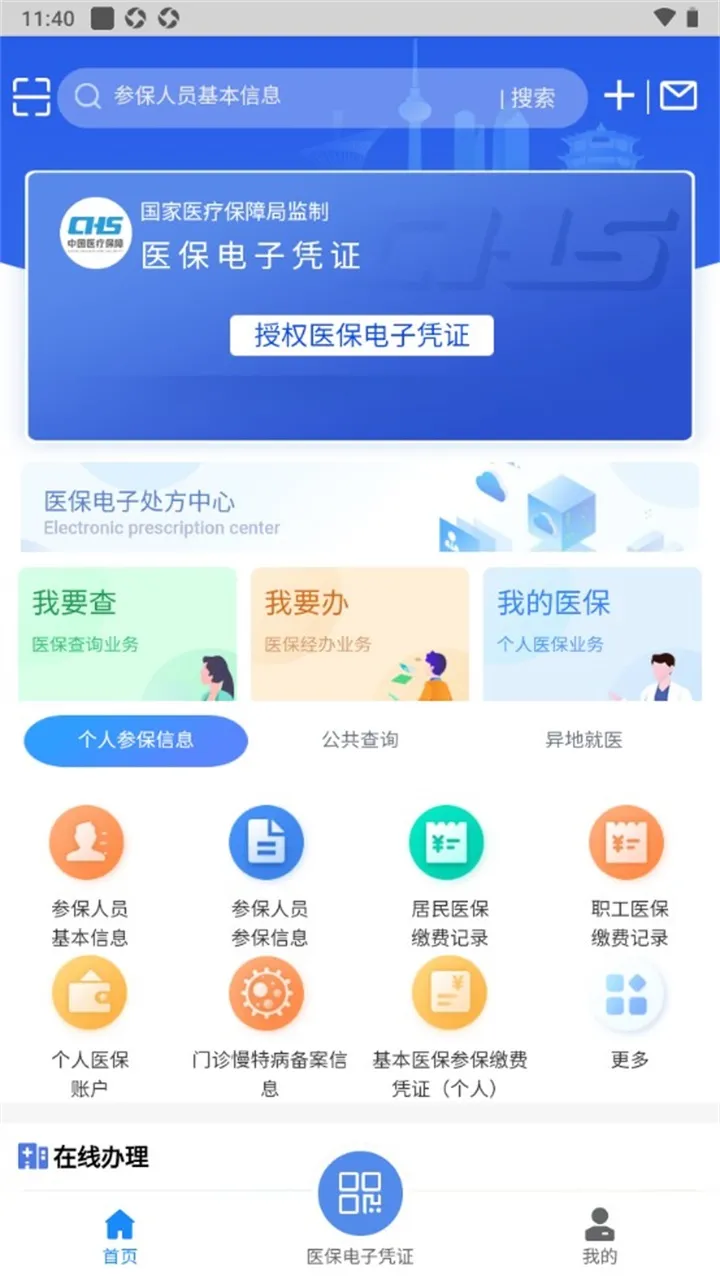Select the 个人参保信息 tab
Viewport: 720px width, 1280px height.
pos(136,740)
